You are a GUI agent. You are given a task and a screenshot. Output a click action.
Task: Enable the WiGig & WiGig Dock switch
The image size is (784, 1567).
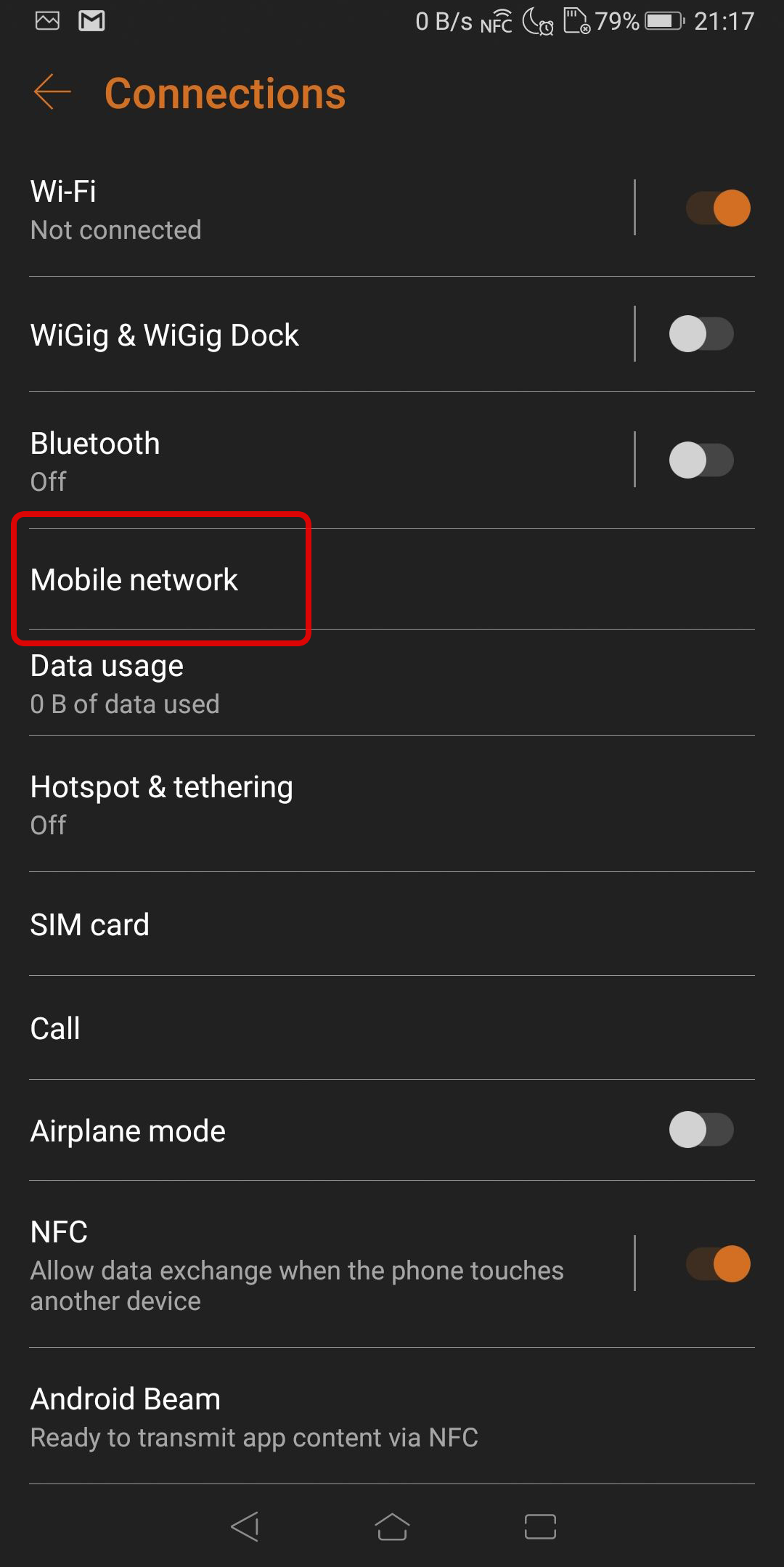click(701, 334)
